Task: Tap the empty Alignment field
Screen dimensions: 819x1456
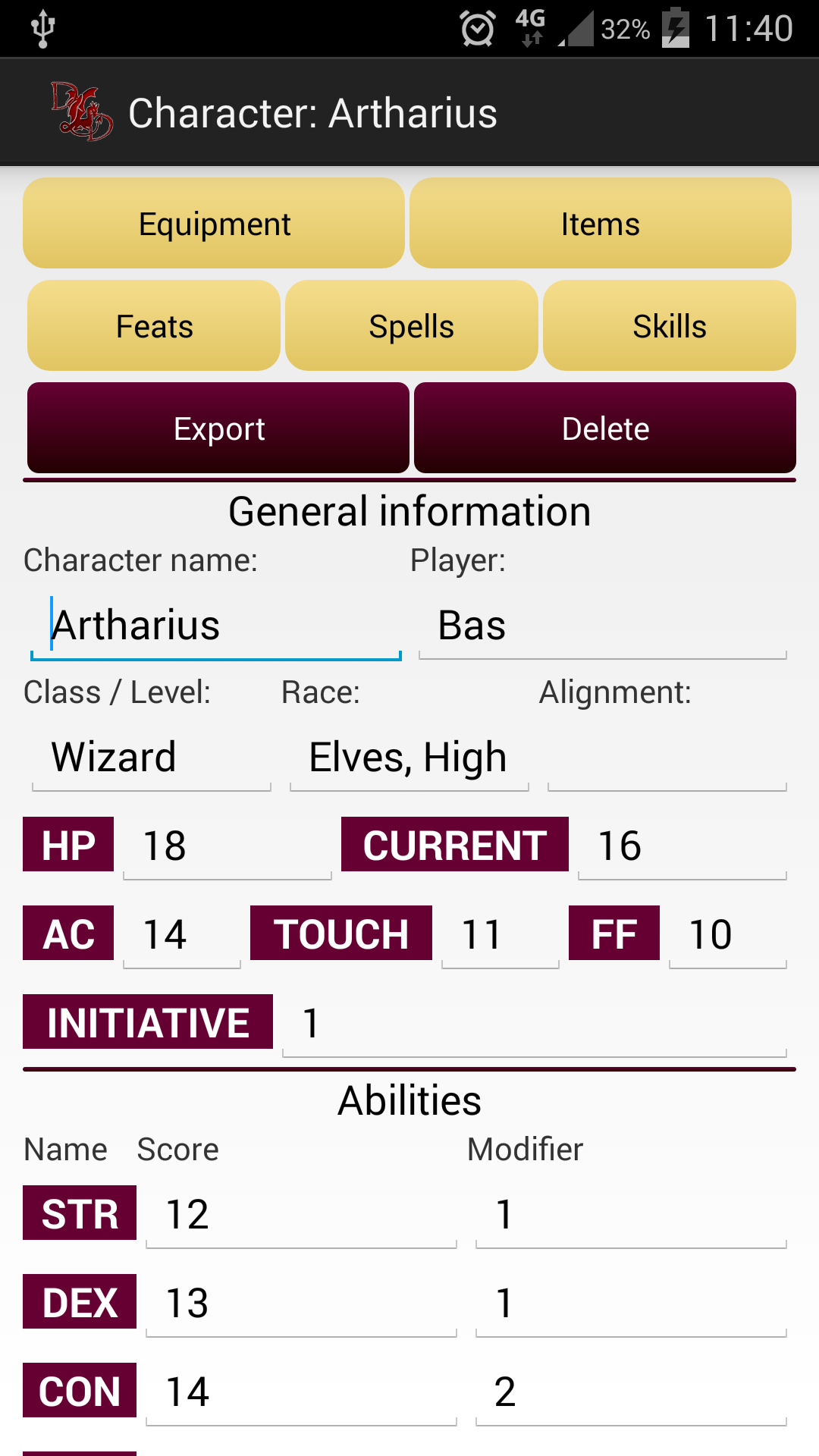Action: 667,757
